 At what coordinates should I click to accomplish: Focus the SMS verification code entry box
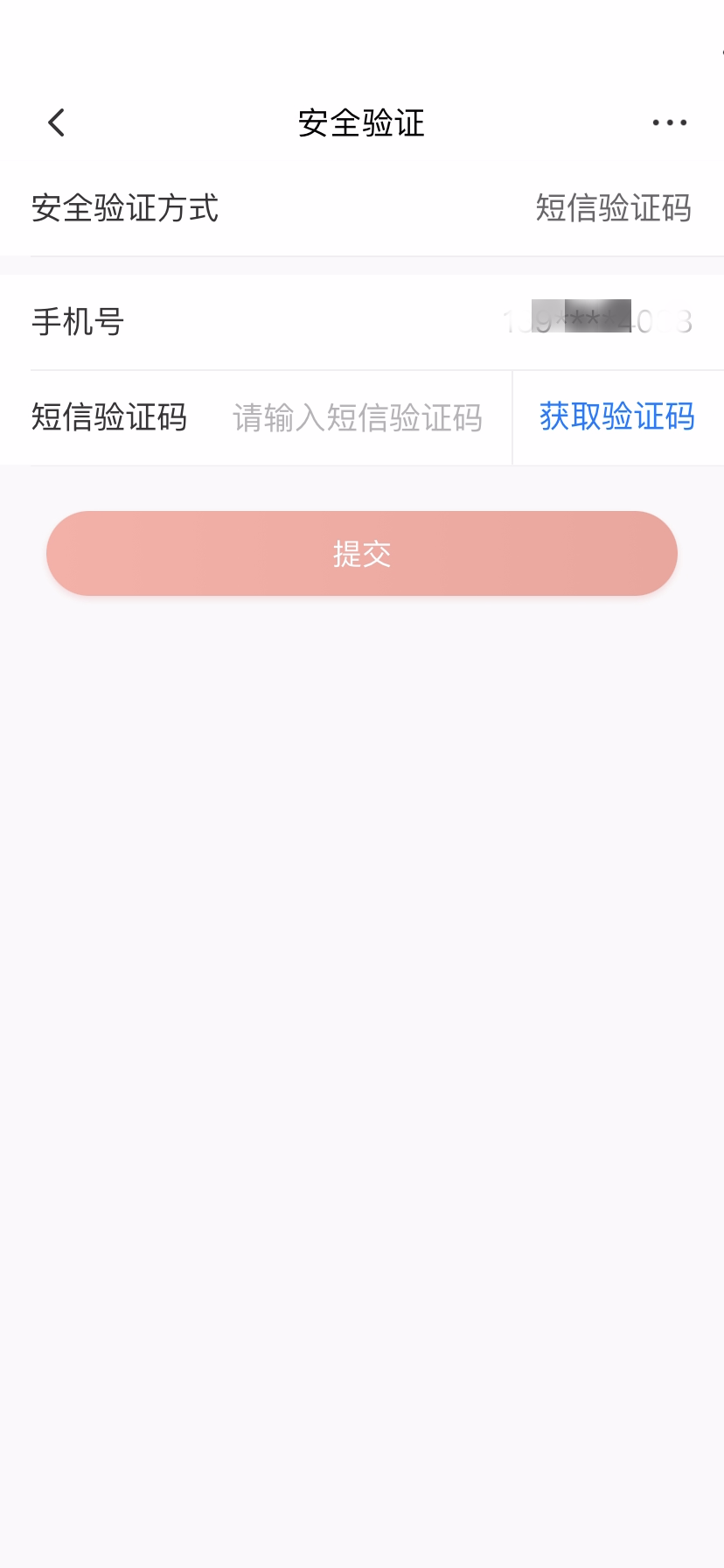[x=357, y=418]
